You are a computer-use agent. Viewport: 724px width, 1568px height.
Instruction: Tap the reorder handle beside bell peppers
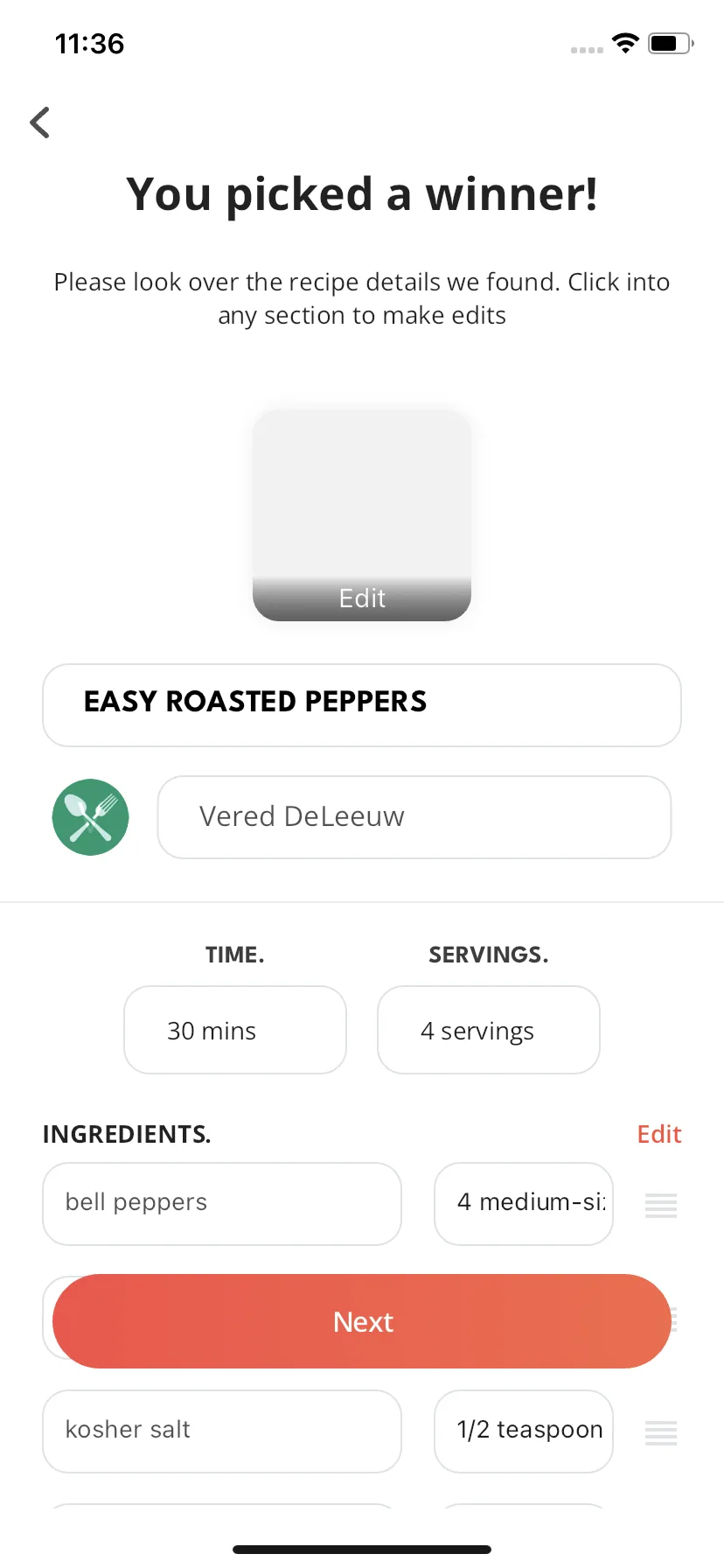pos(661,1205)
